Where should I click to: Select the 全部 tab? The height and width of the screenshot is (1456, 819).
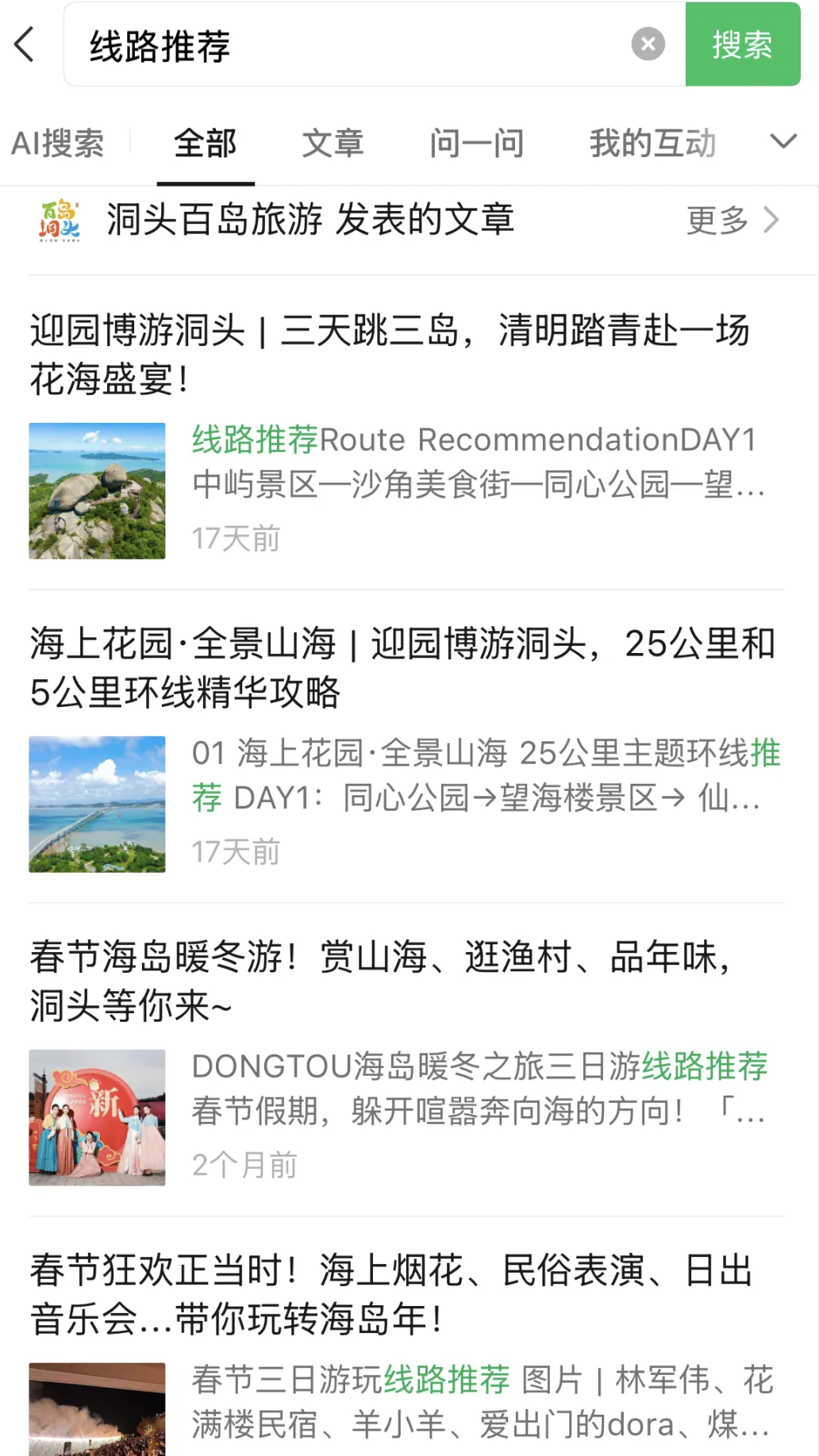[x=205, y=144]
